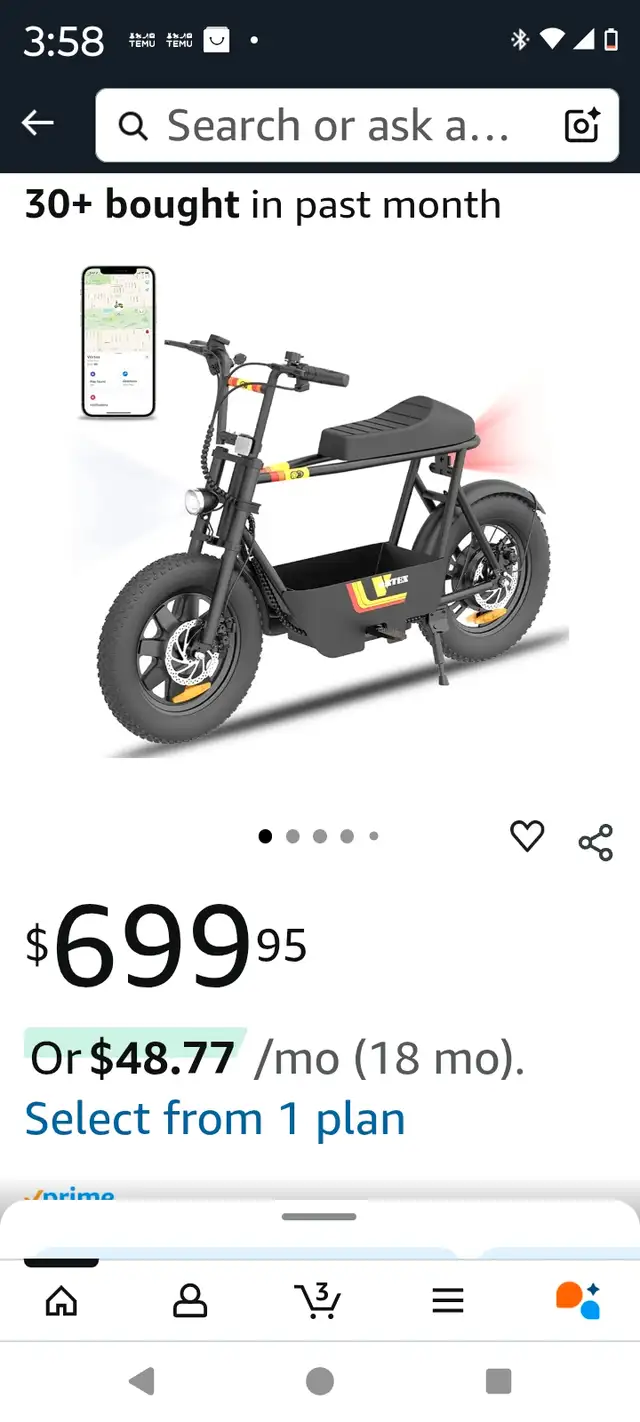This screenshot has width=640, height=1422.
Task: Open system recent apps
Action: pyautogui.click(x=498, y=1382)
